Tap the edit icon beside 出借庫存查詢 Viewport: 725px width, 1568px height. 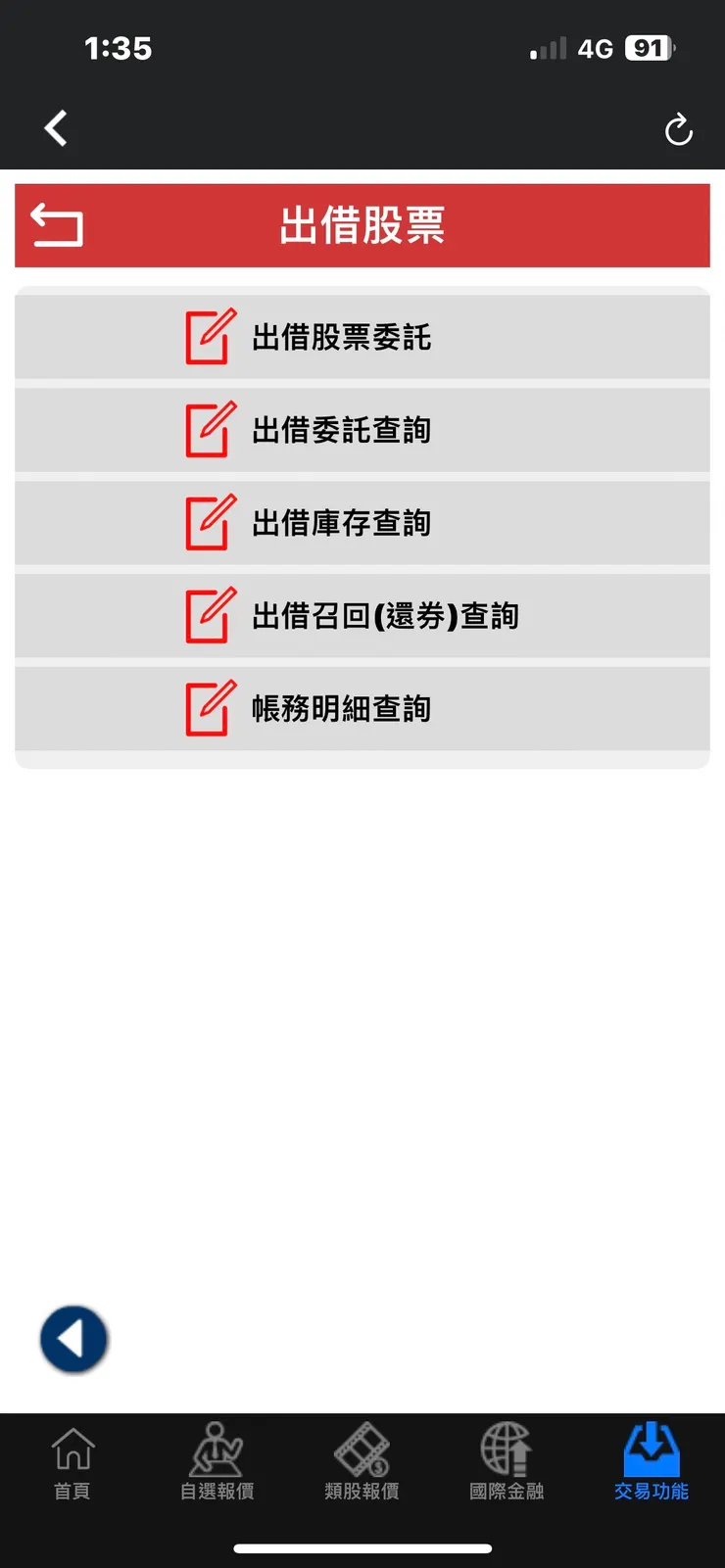(x=209, y=522)
